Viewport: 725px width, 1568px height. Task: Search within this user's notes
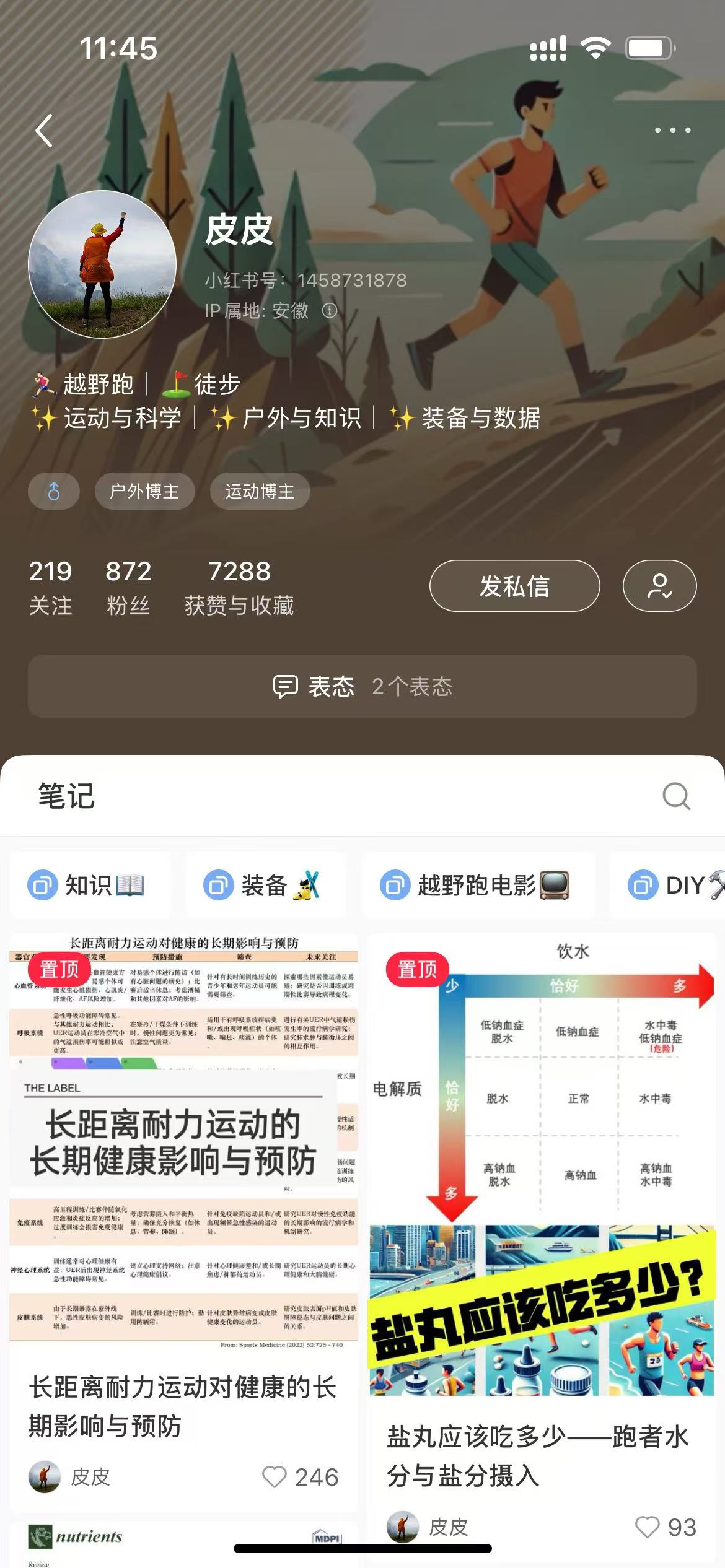[x=676, y=796]
